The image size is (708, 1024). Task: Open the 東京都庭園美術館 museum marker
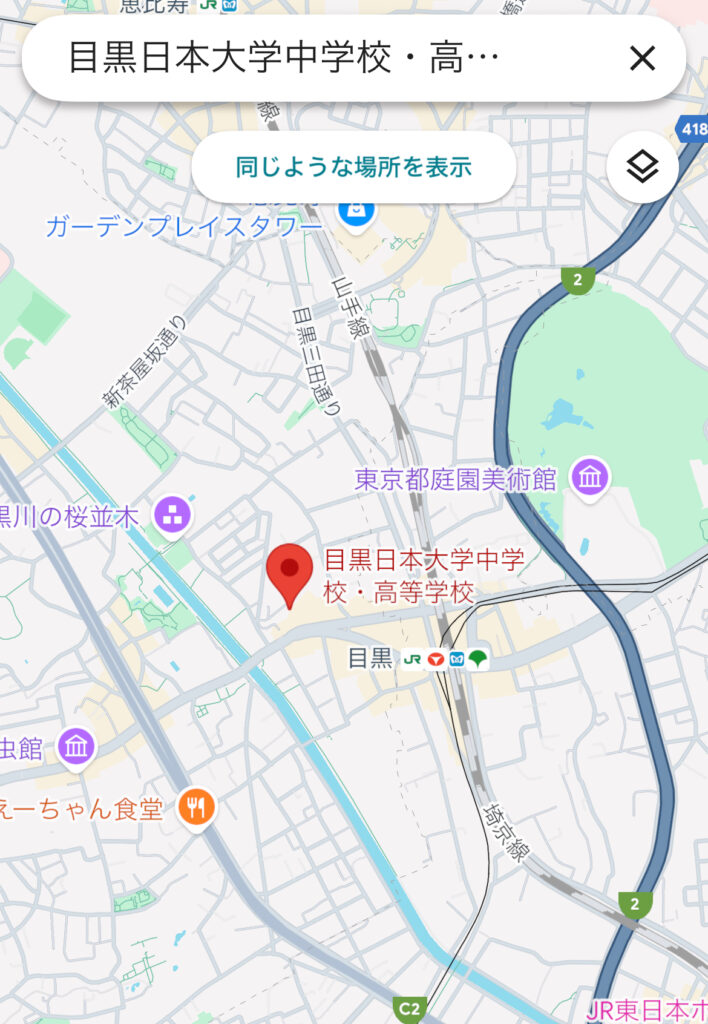pyautogui.click(x=590, y=478)
